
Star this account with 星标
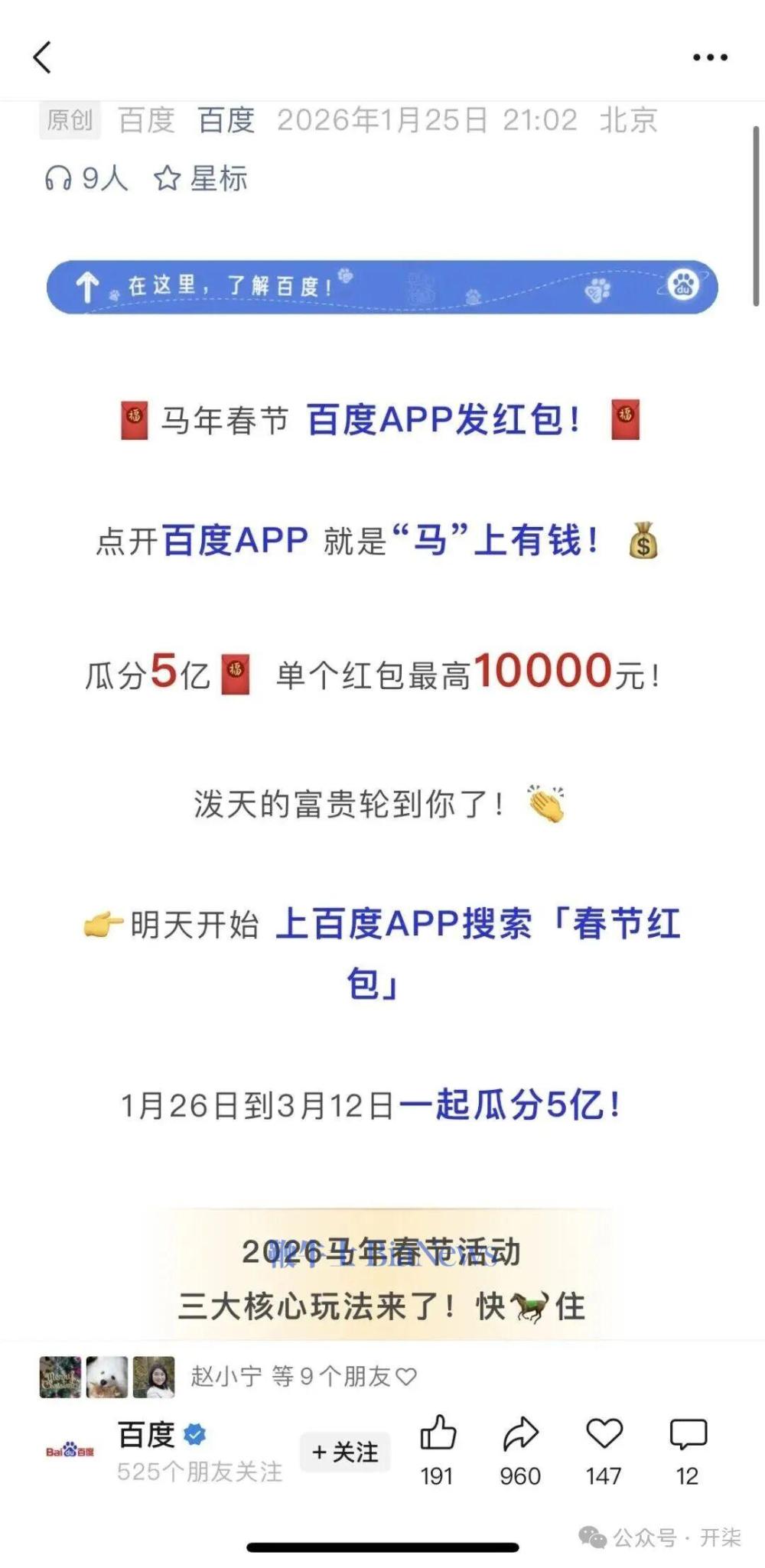201,179
